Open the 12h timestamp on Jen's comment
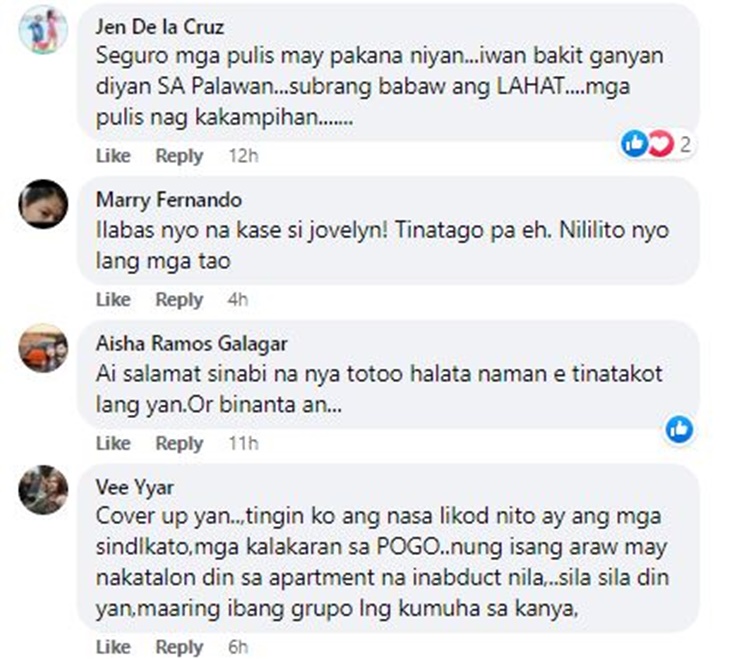Image resolution: width=750 pixels, height=659 pixels. click(244, 156)
